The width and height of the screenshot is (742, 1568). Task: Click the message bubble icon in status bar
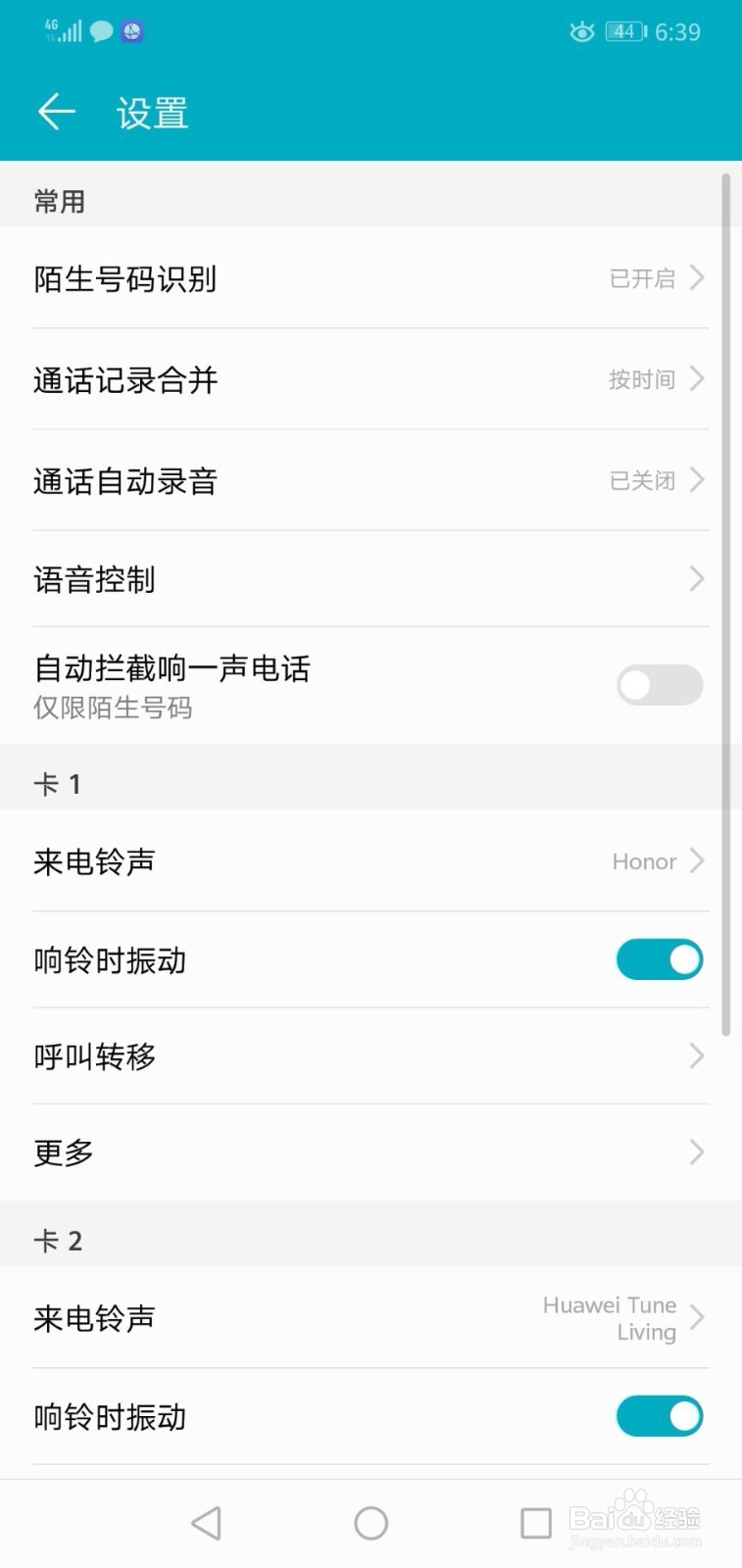[x=98, y=30]
